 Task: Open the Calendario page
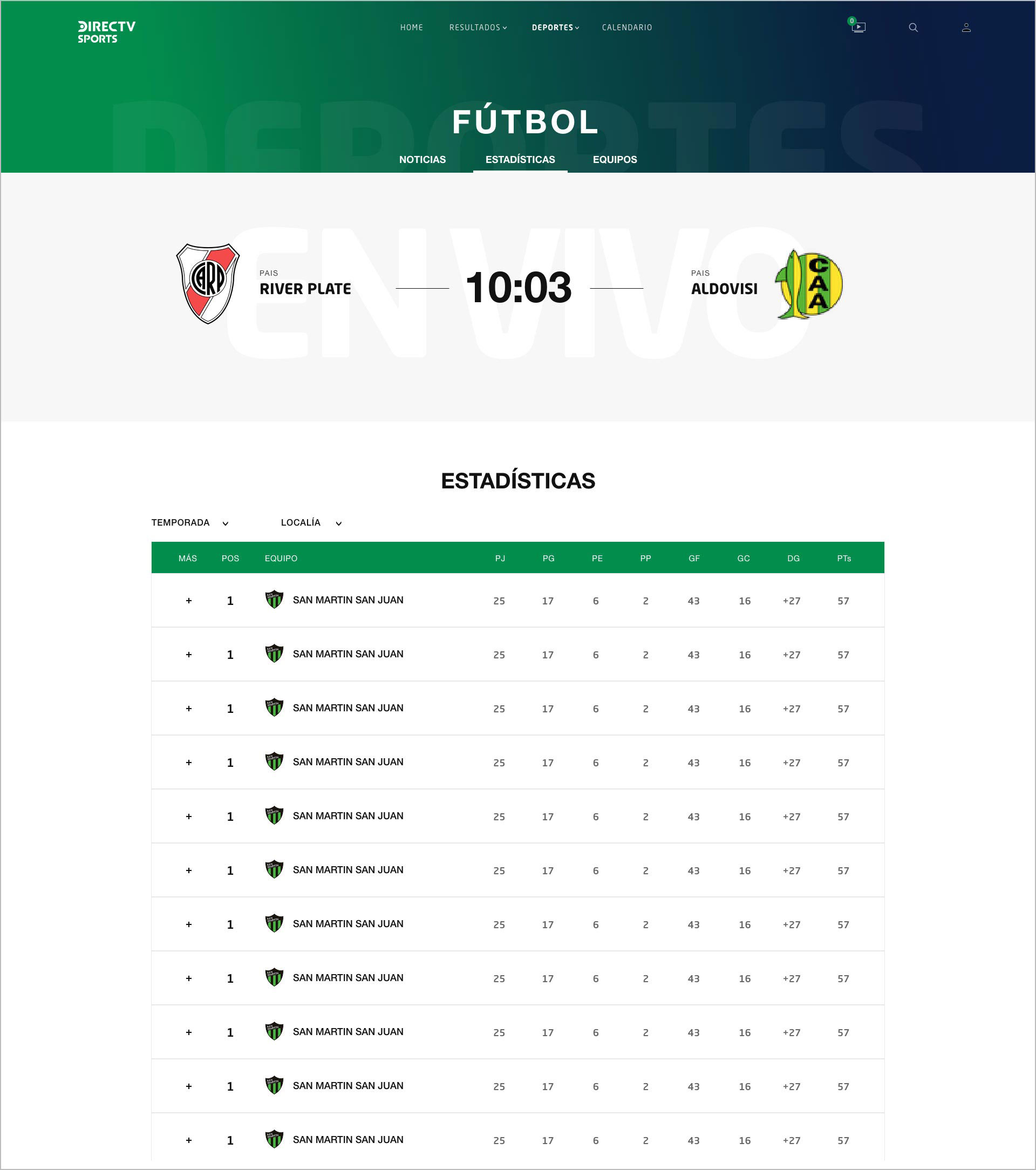point(627,28)
